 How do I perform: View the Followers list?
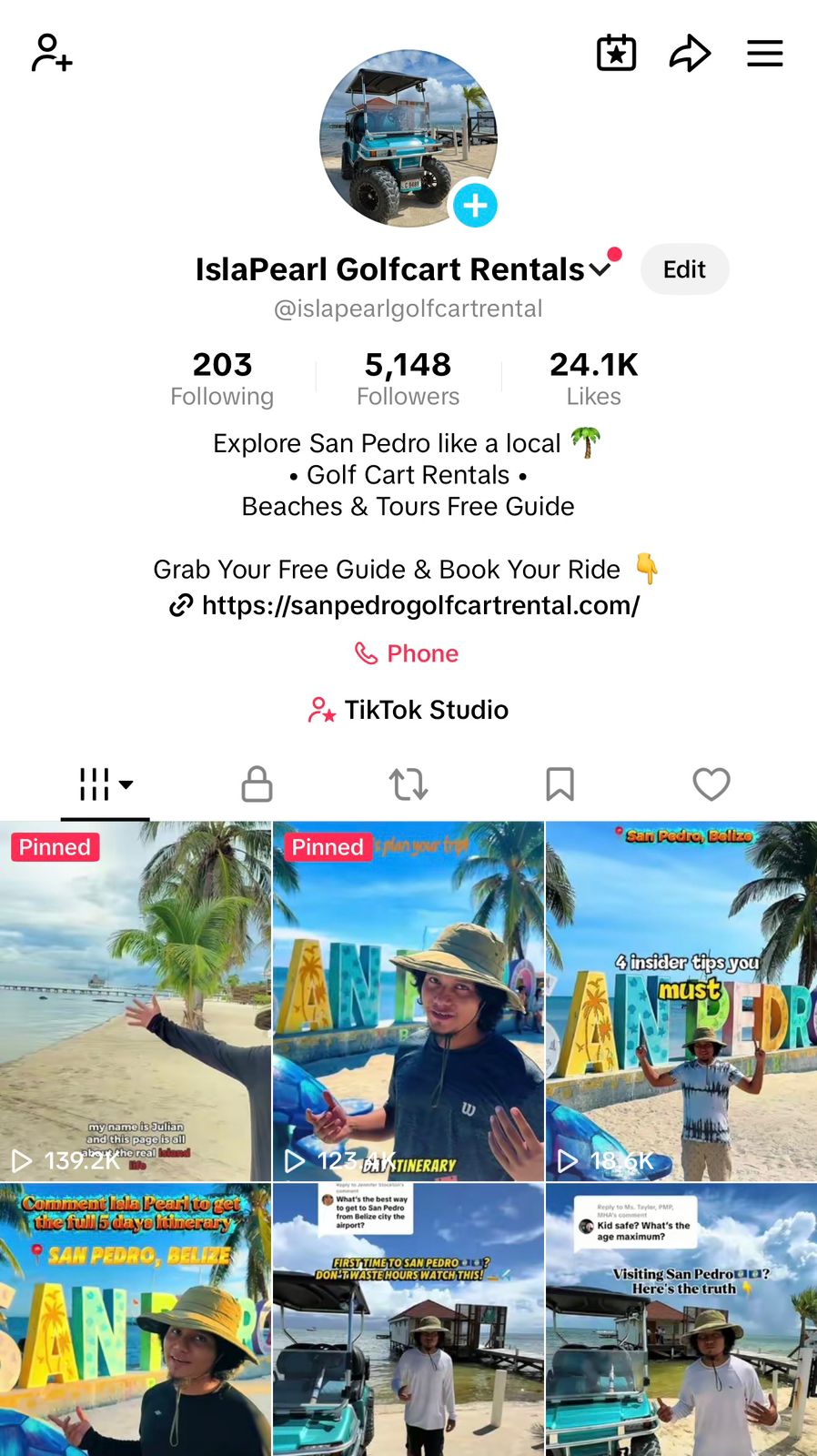click(408, 379)
